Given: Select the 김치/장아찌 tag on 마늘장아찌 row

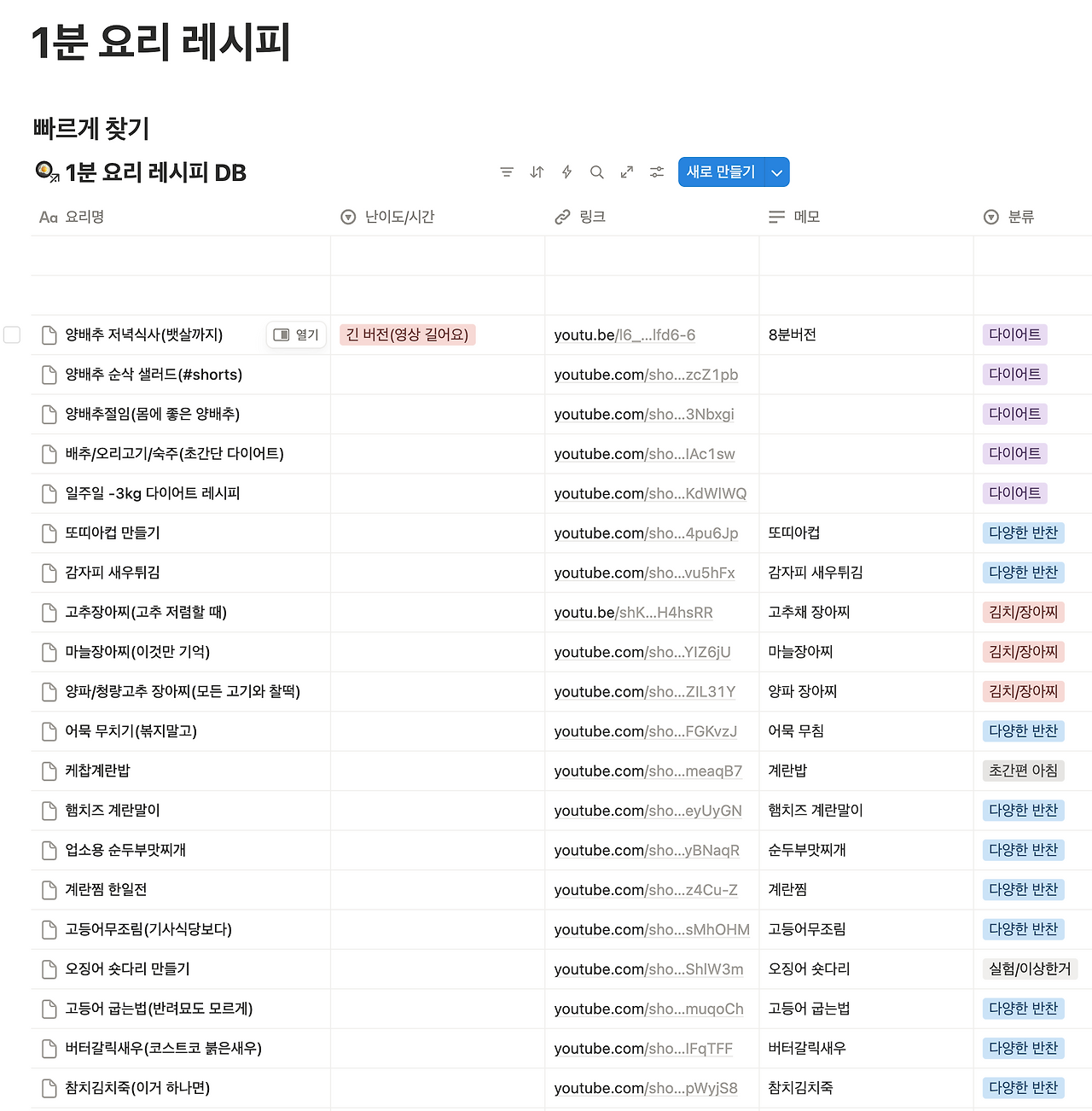Looking at the screenshot, I should [x=1023, y=652].
